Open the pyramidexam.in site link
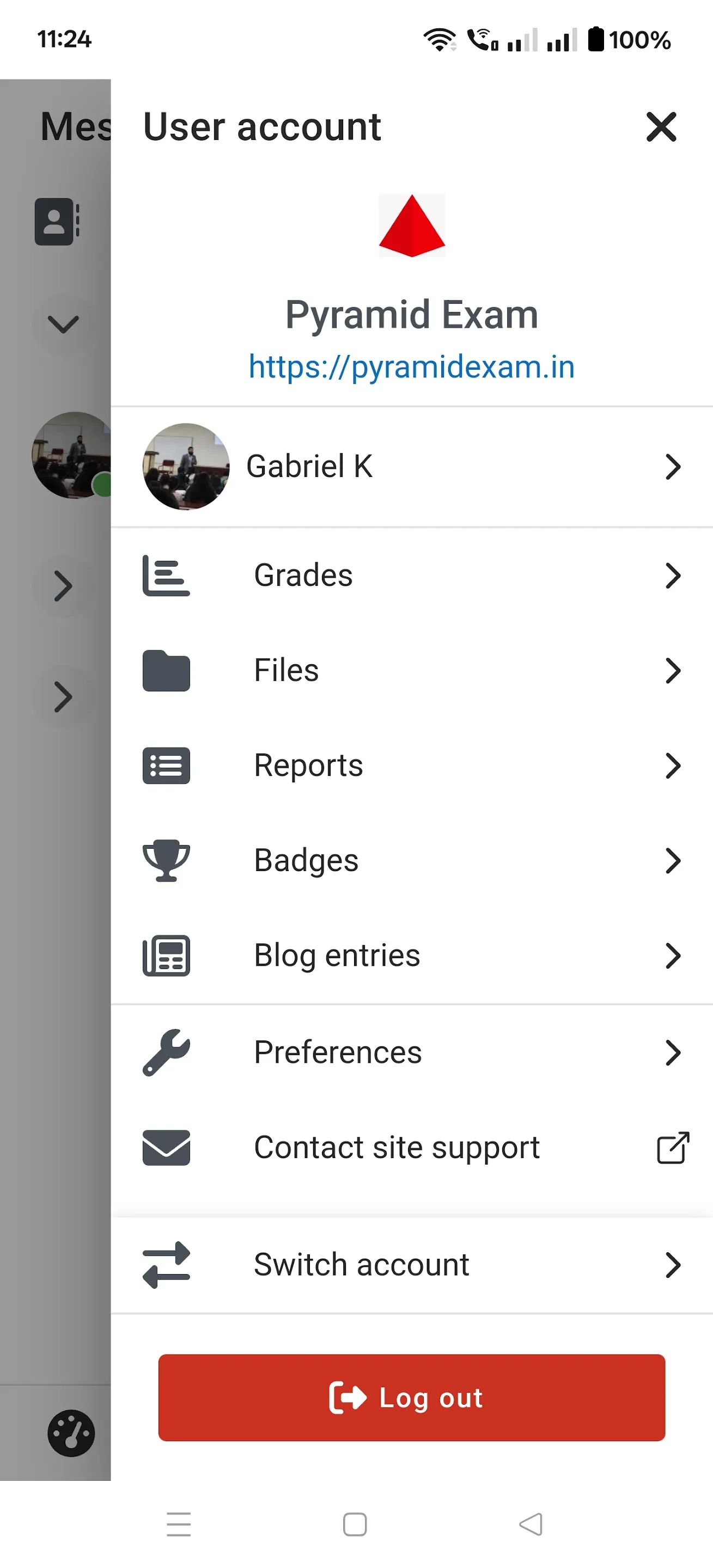This screenshot has height=1568, width=713. click(x=412, y=367)
